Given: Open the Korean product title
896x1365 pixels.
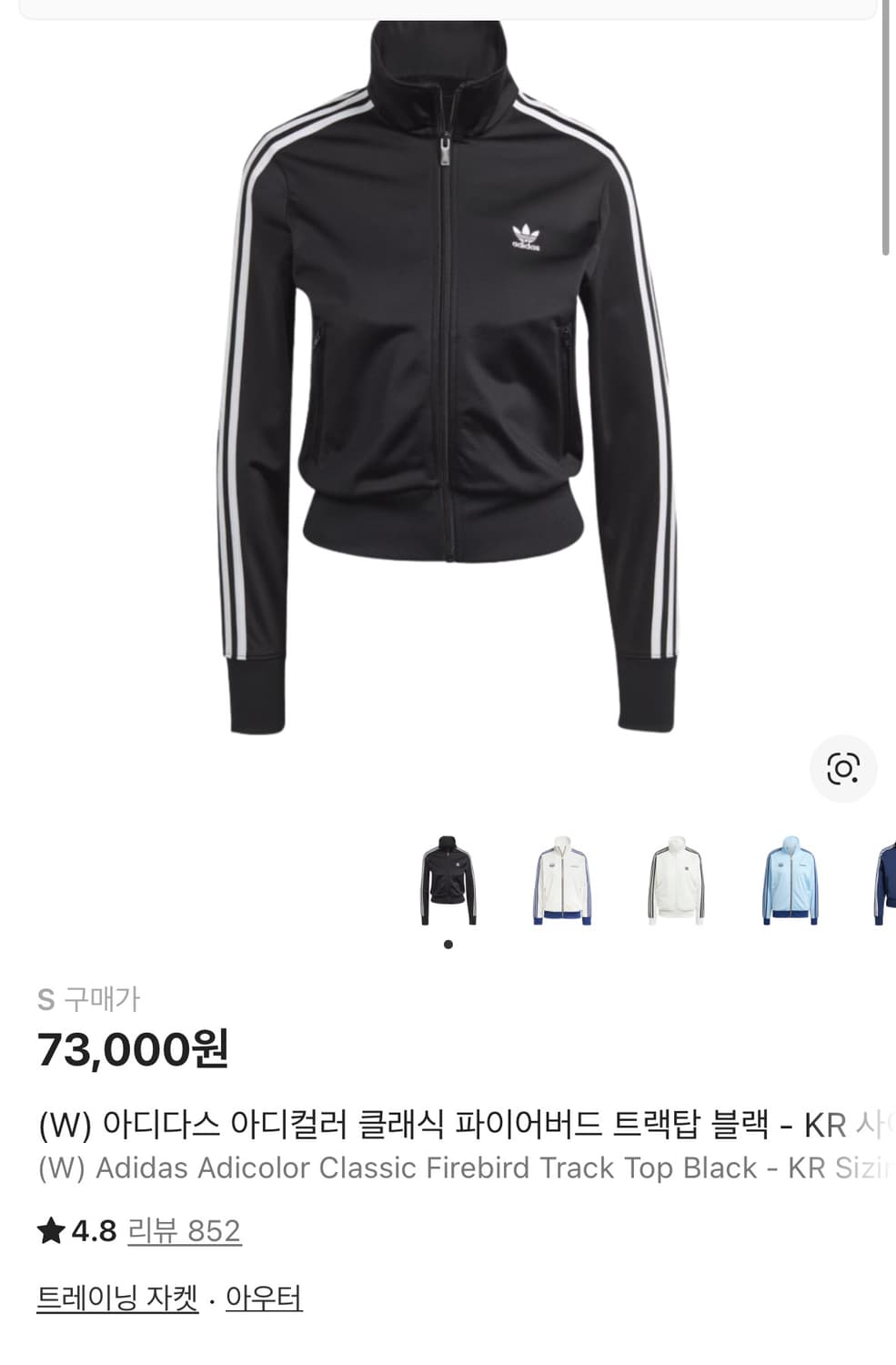Looking at the screenshot, I should [x=428, y=1126].
